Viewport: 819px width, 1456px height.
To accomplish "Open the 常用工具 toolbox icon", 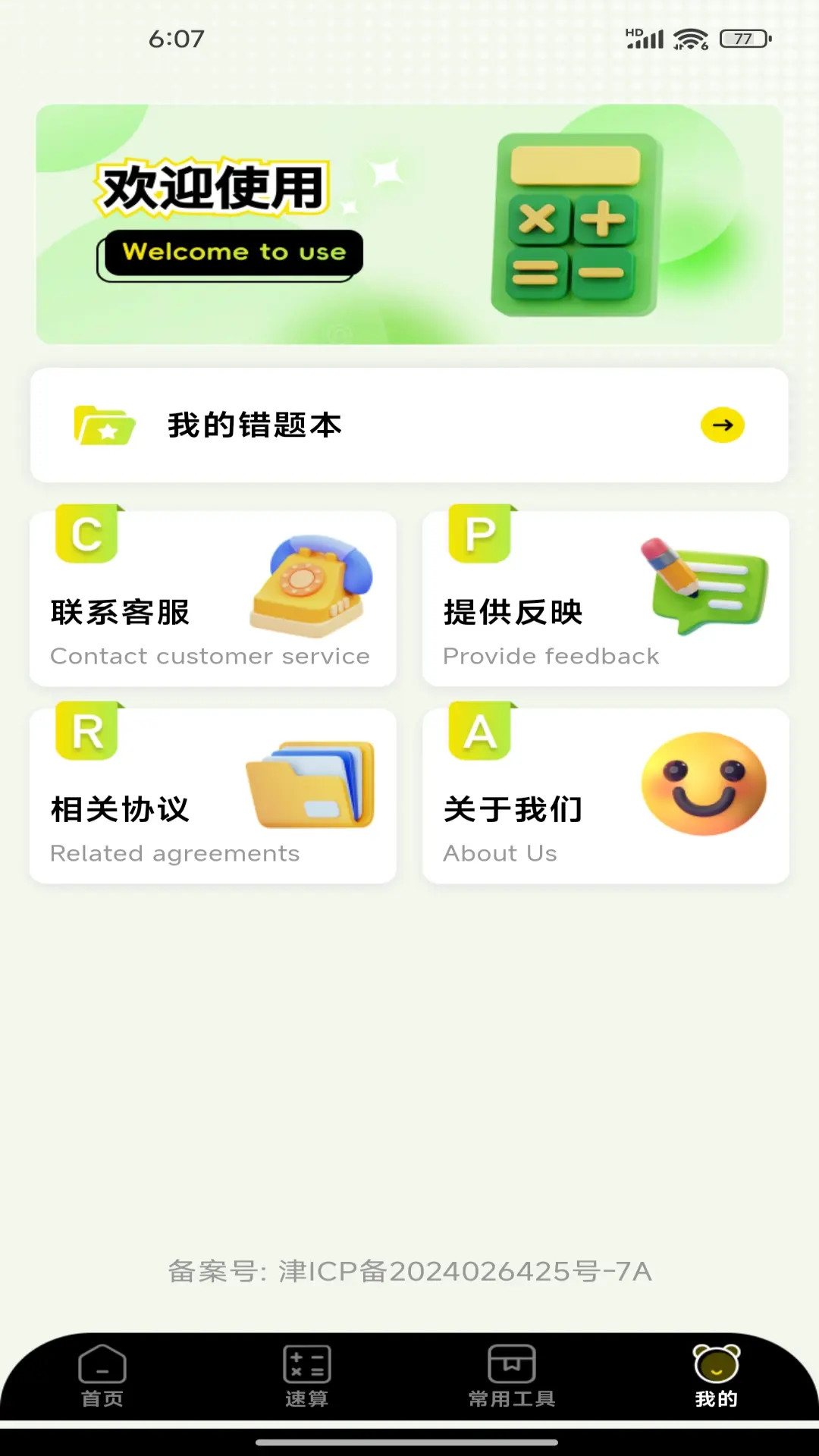I will [510, 1365].
